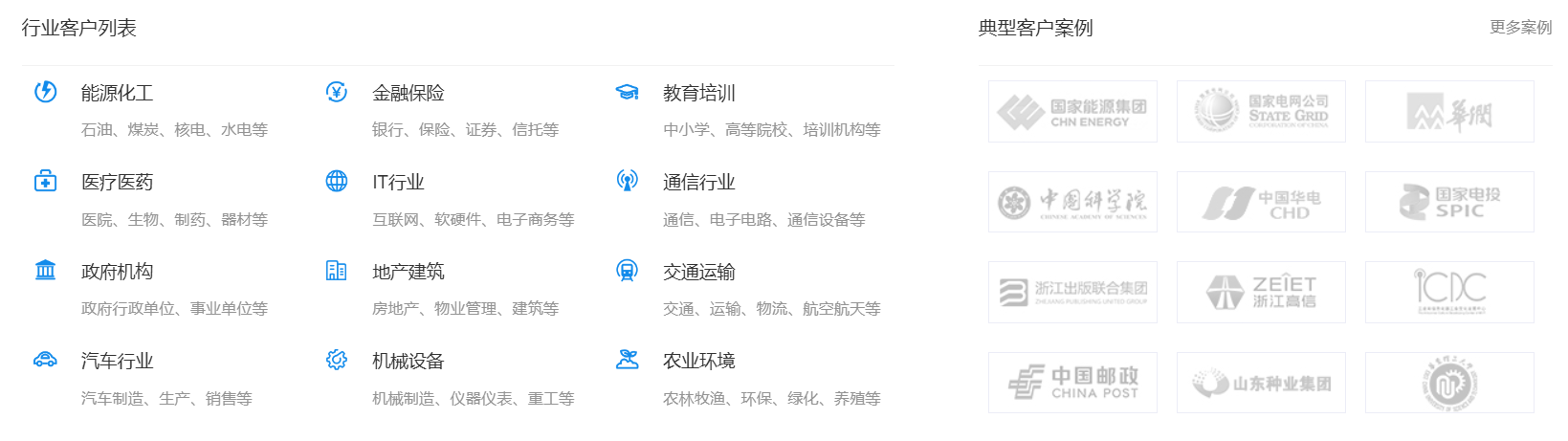Open the 政府机构 industry
The width and height of the screenshot is (1568, 441).
pyautogui.click(x=117, y=273)
